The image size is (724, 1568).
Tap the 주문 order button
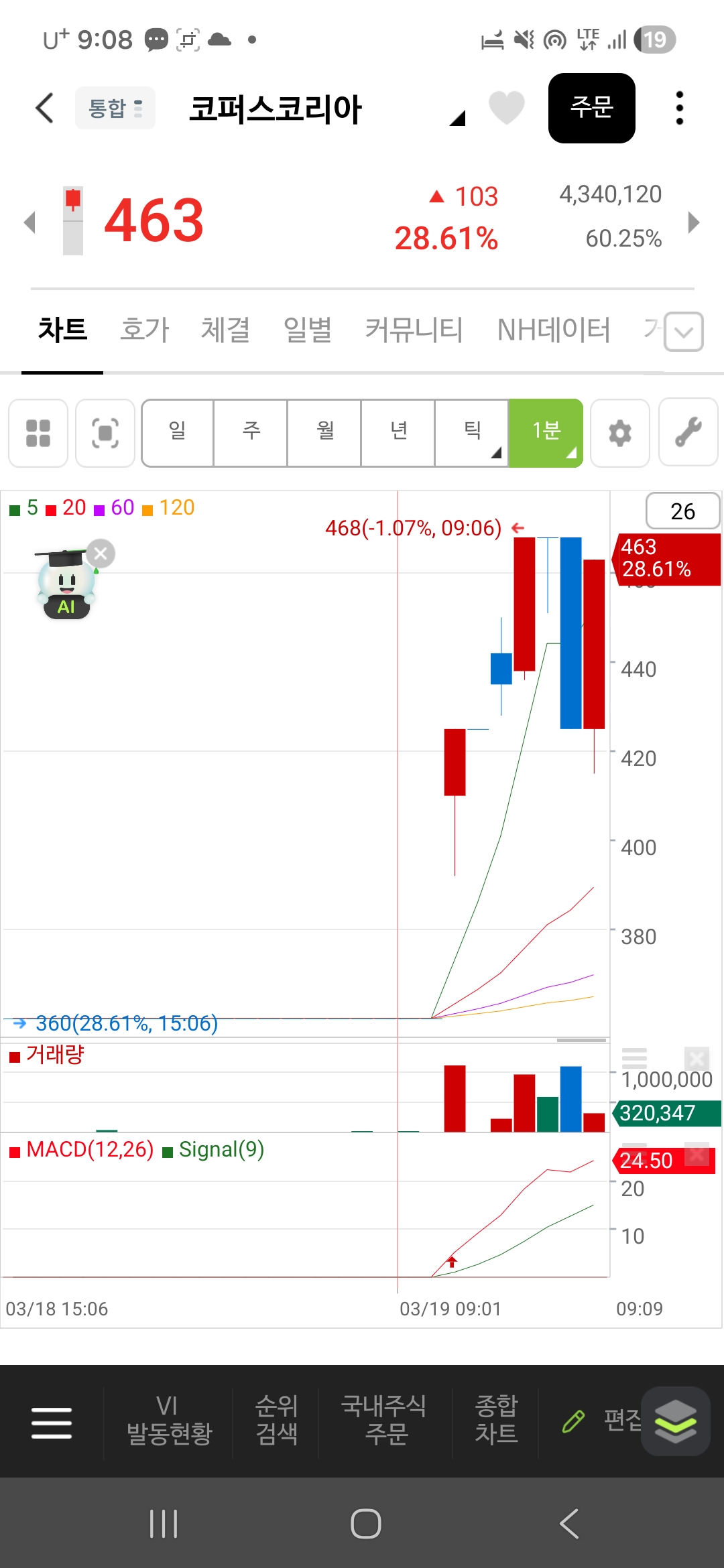(592, 108)
